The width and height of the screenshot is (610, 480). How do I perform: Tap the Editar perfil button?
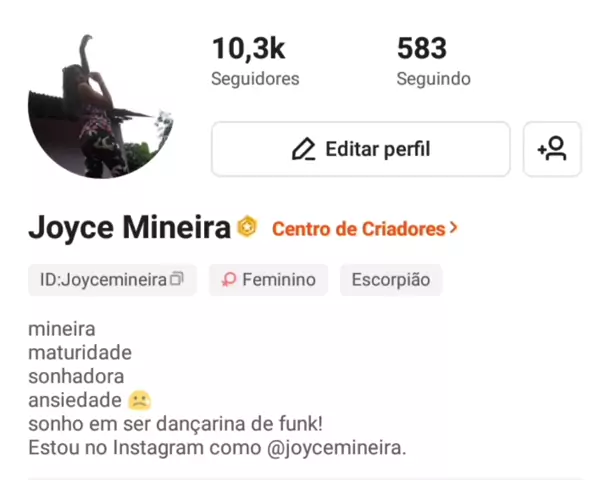click(x=360, y=150)
